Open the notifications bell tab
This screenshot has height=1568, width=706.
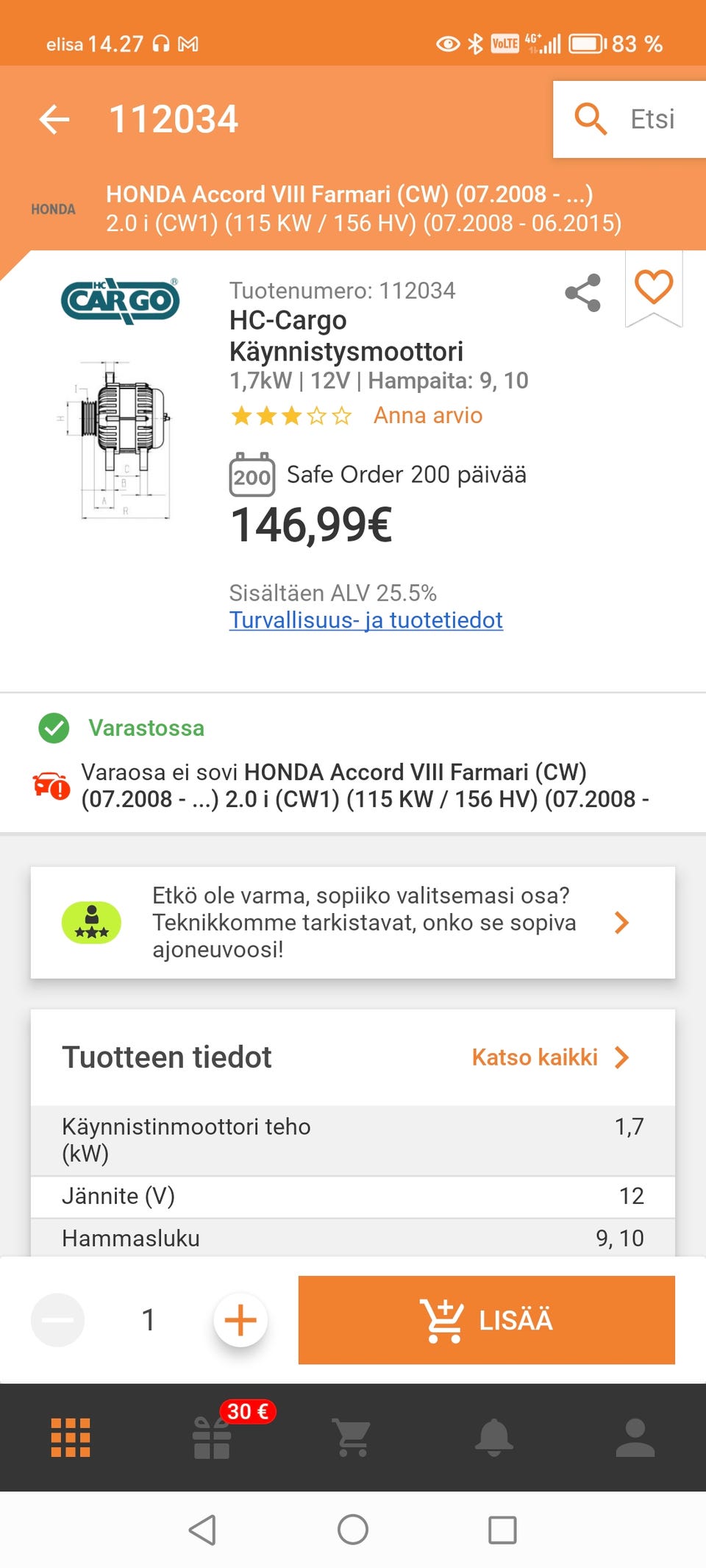494,1438
